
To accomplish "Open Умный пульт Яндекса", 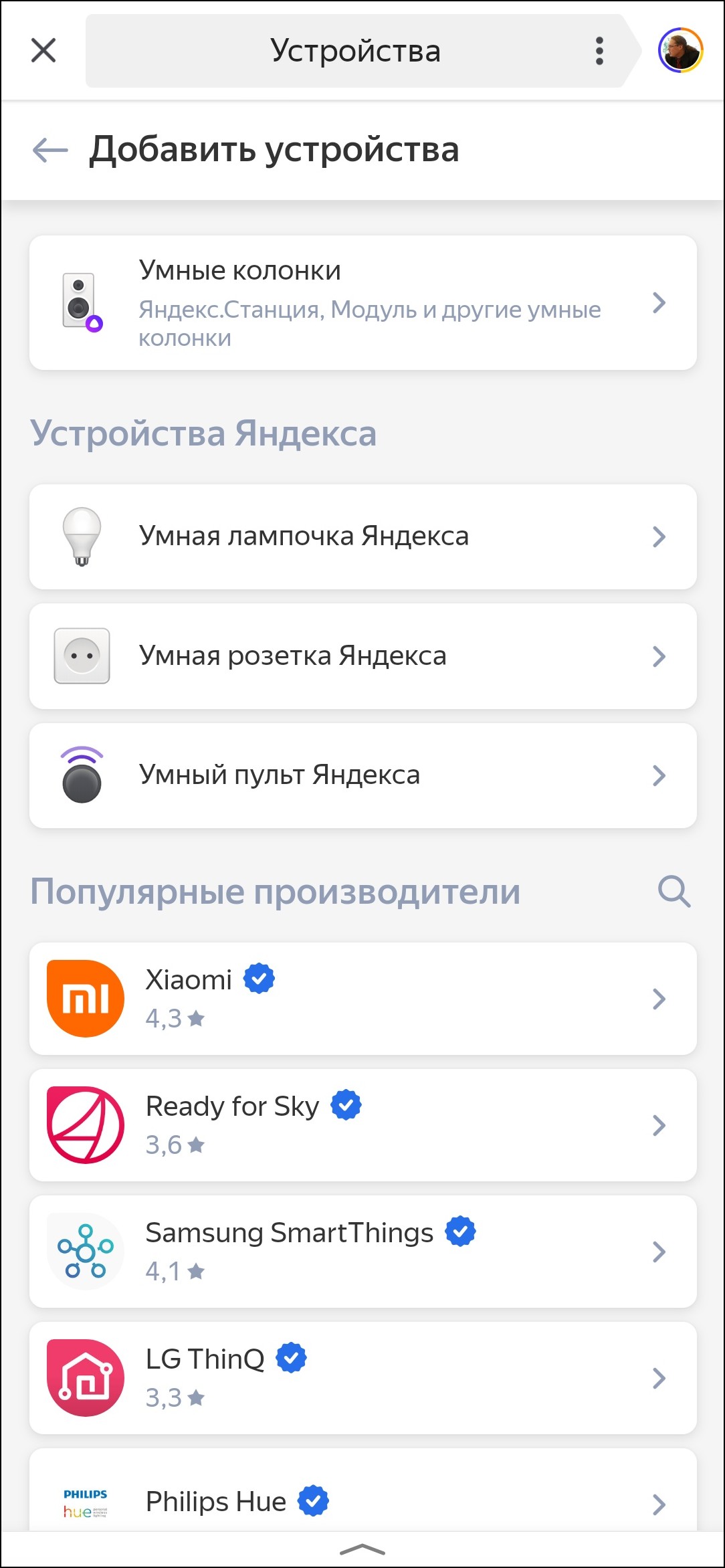I will click(362, 775).
